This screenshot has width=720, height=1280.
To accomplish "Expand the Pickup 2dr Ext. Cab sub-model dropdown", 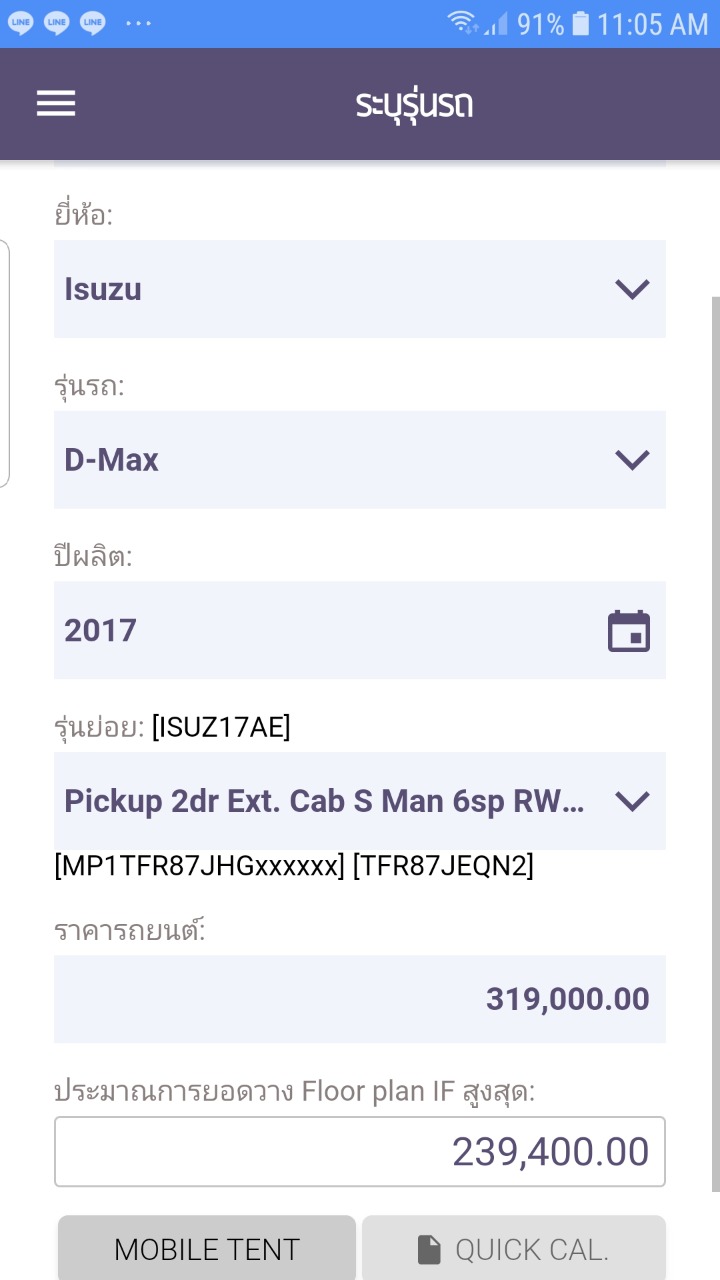I will click(360, 801).
